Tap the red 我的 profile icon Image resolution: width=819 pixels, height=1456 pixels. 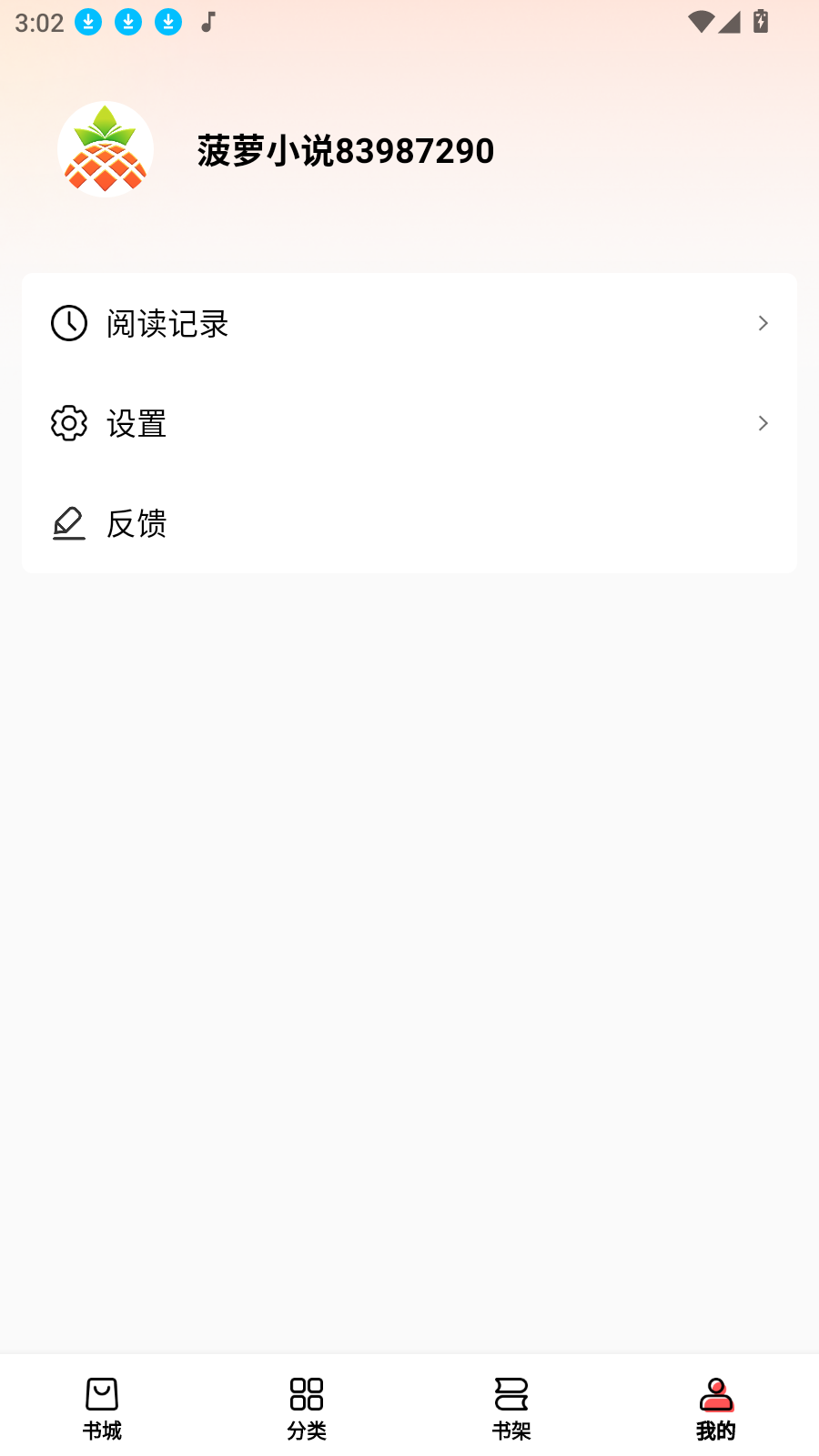pos(716,1392)
